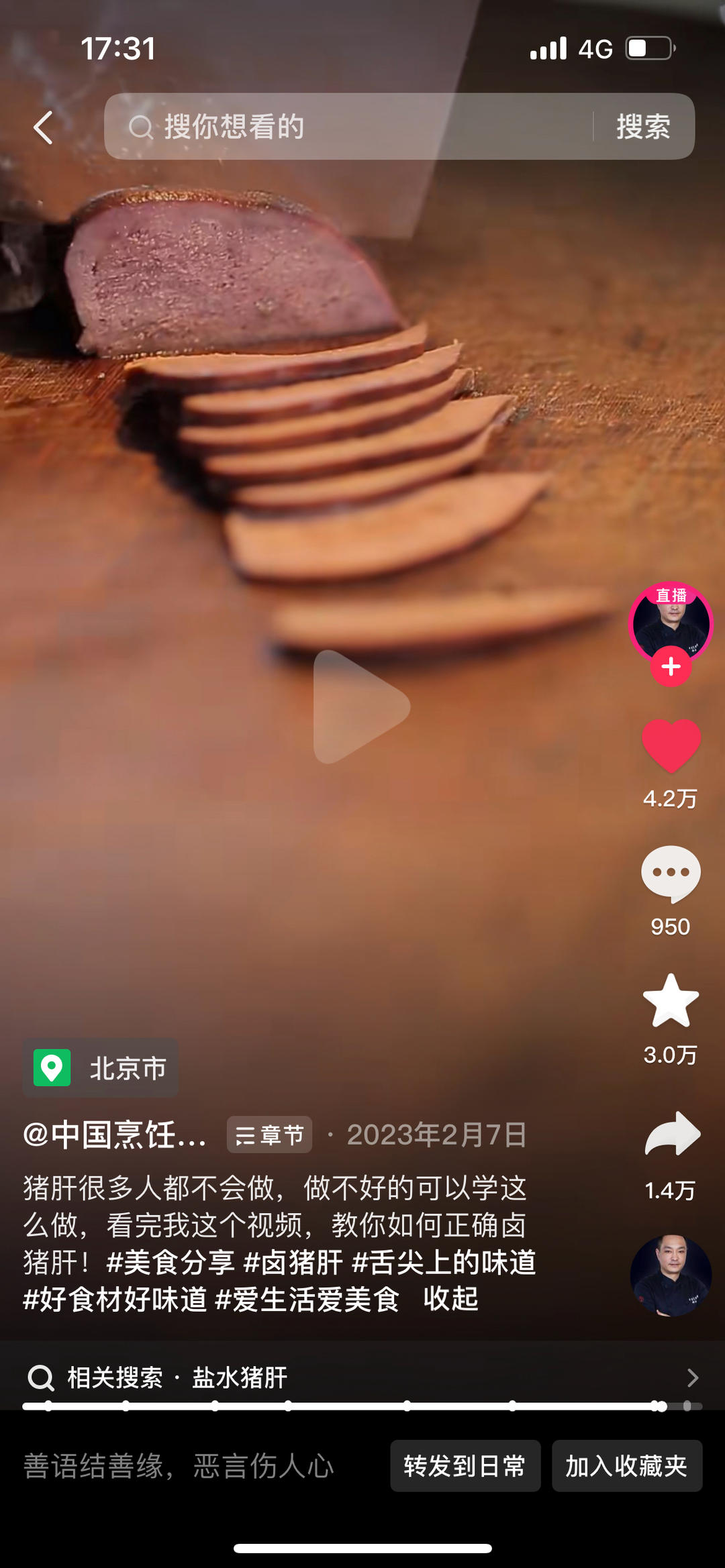The width and height of the screenshot is (725, 1568).
Task: Open the comment input 善语结善缘
Action: [179, 1466]
